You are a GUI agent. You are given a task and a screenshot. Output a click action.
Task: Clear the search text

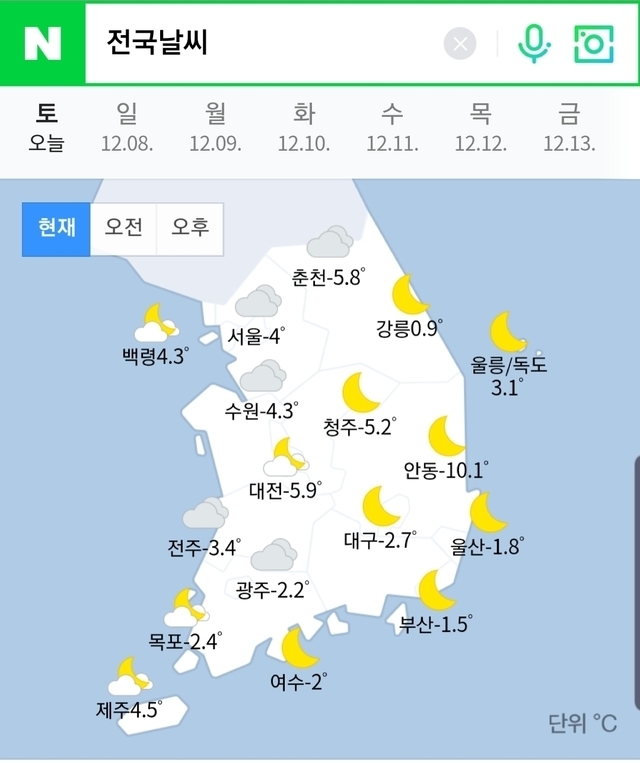click(x=460, y=44)
